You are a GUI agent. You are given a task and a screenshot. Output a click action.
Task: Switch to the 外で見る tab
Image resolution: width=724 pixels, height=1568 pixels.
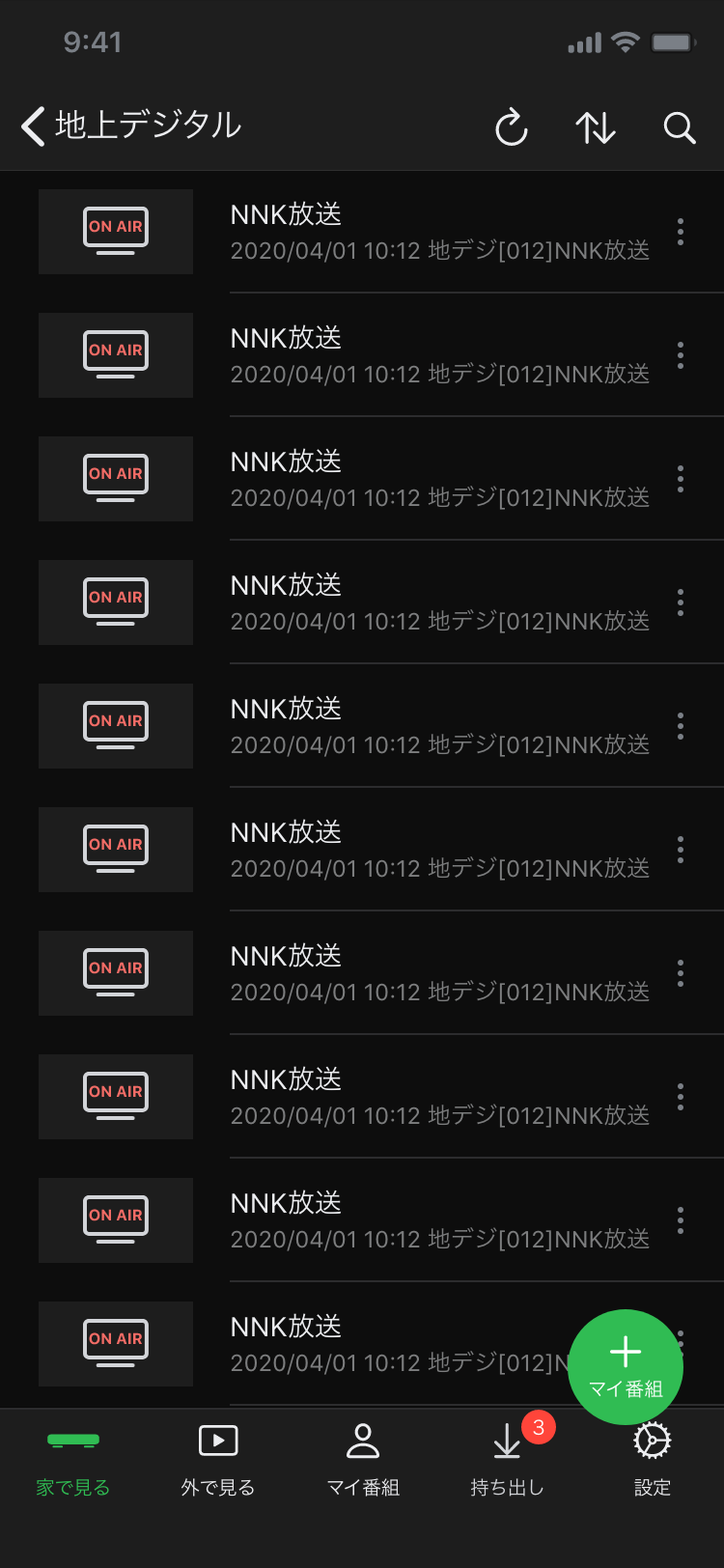point(218,1462)
